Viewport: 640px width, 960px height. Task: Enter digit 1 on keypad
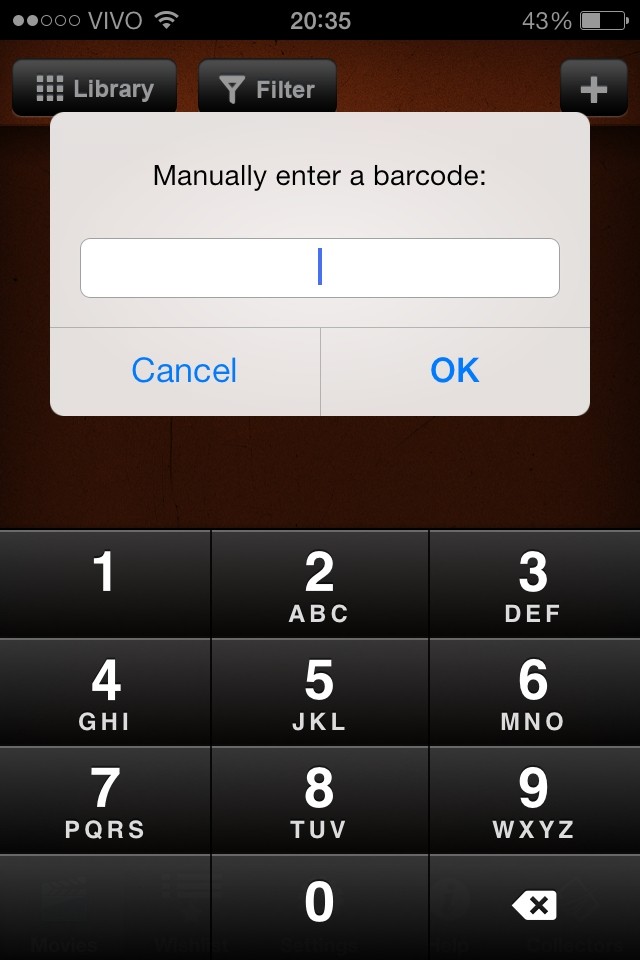[x=105, y=584]
